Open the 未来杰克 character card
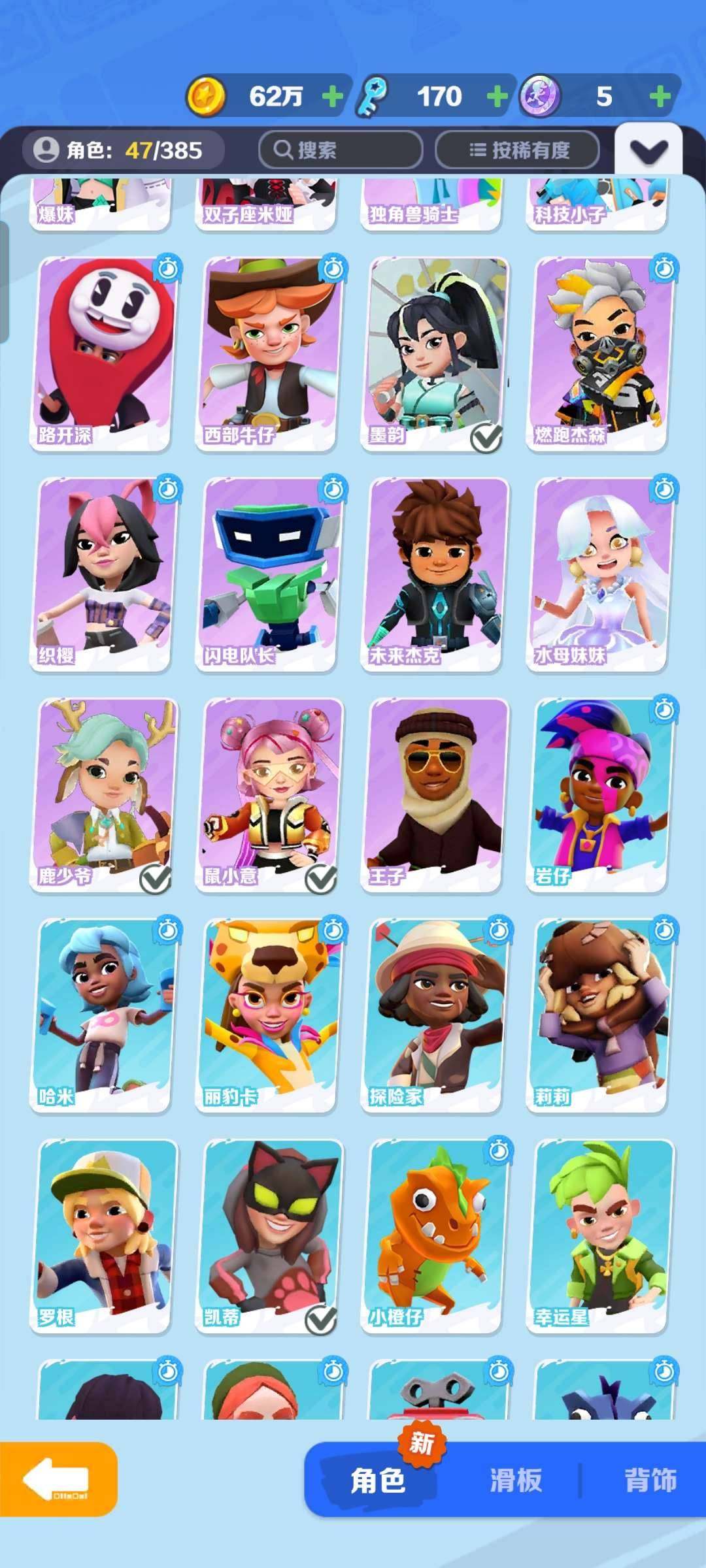Viewport: 706px width, 1568px height. pos(435,574)
